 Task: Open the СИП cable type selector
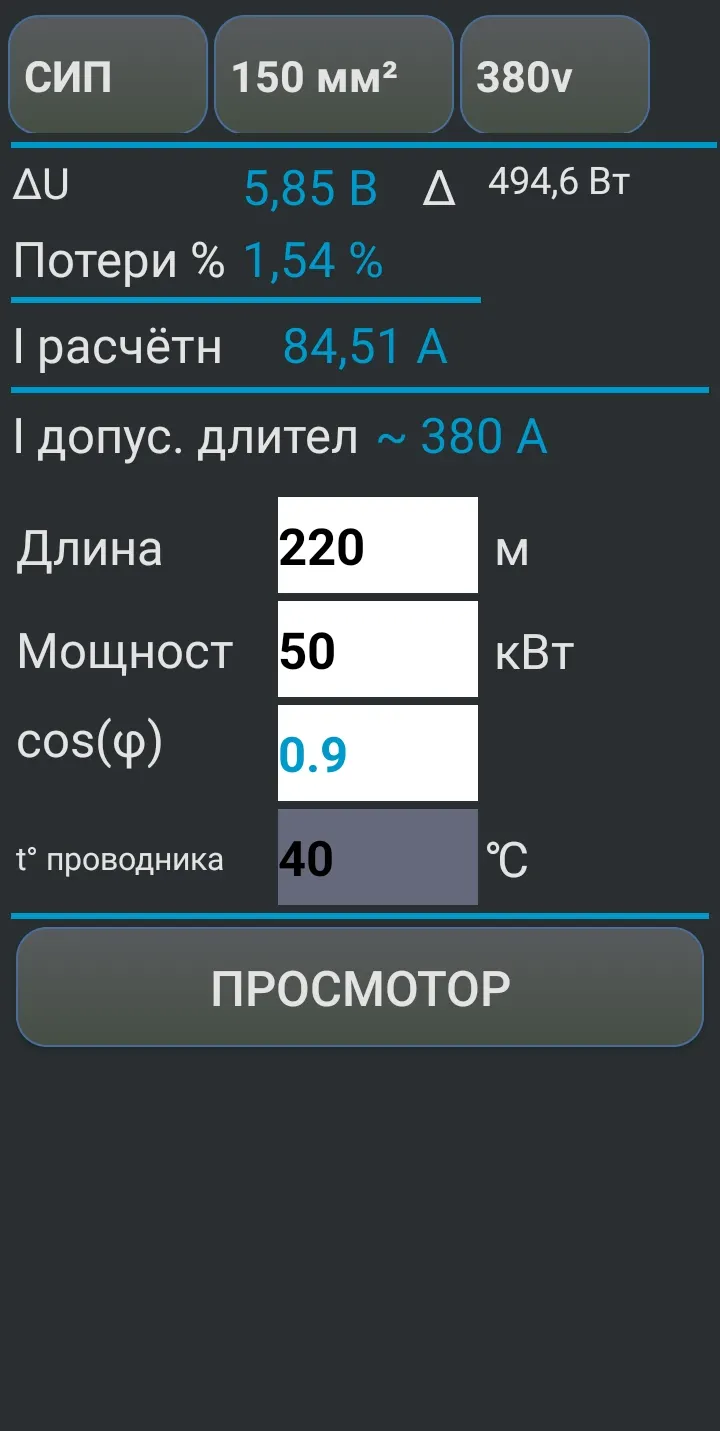pyautogui.click(x=108, y=75)
